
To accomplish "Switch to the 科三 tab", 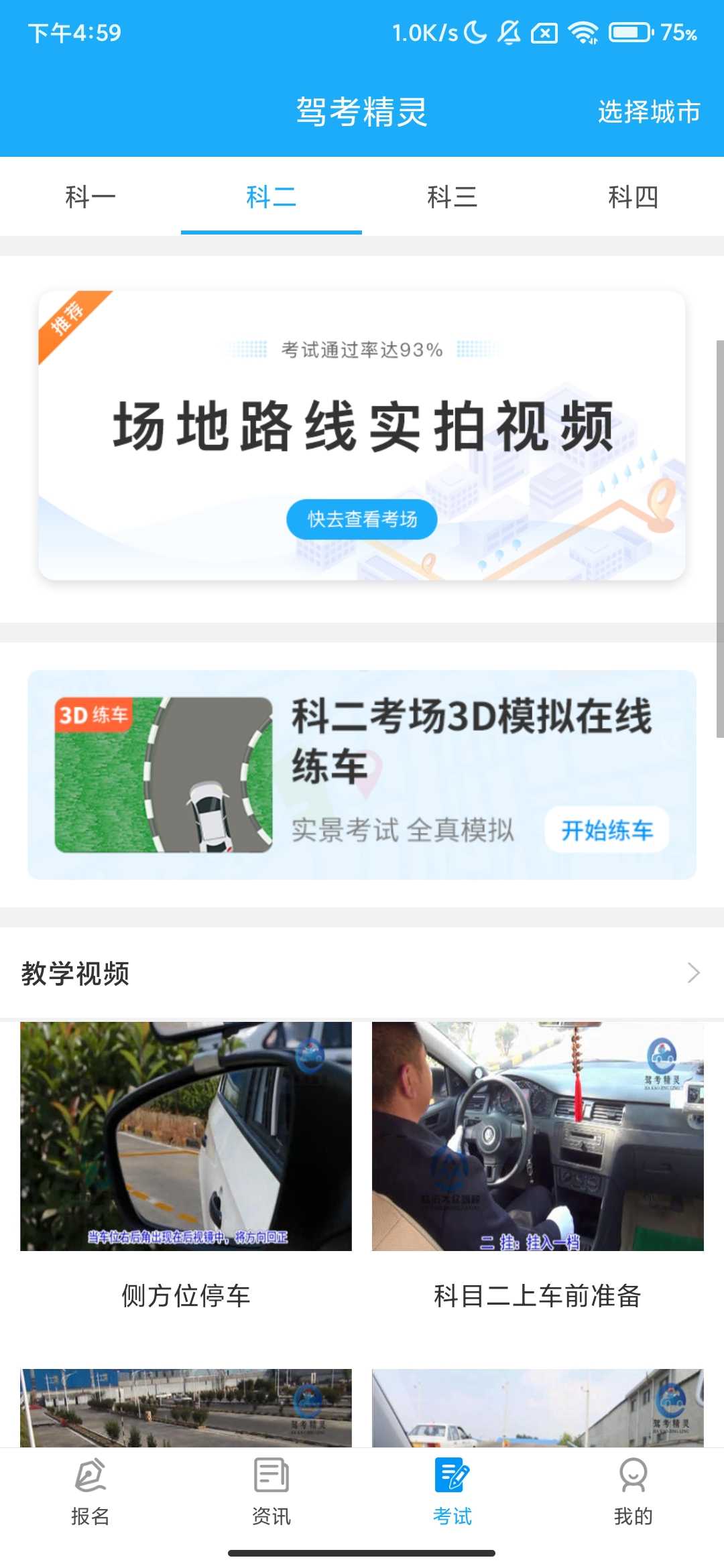I will (452, 196).
